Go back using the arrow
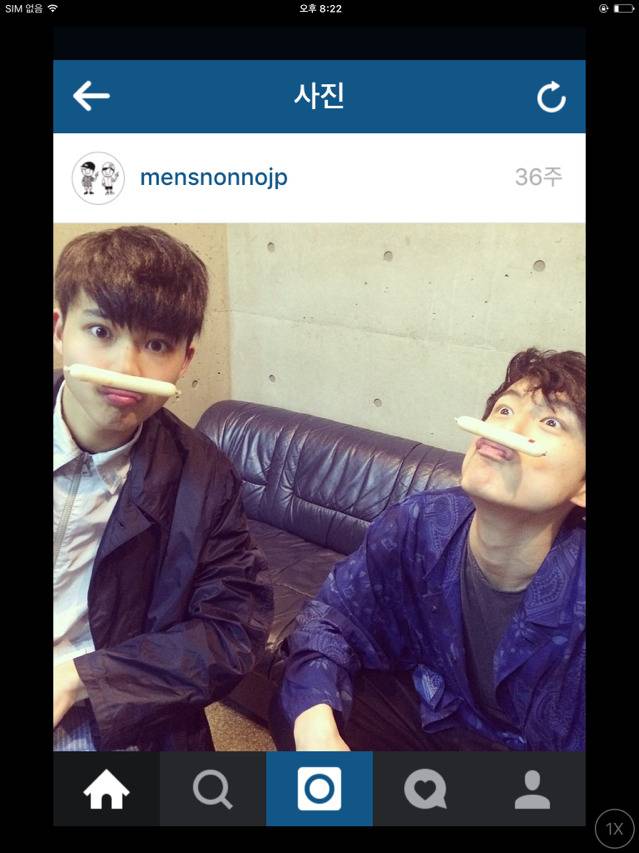This screenshot has height=853, width=639. coord(91,96)
